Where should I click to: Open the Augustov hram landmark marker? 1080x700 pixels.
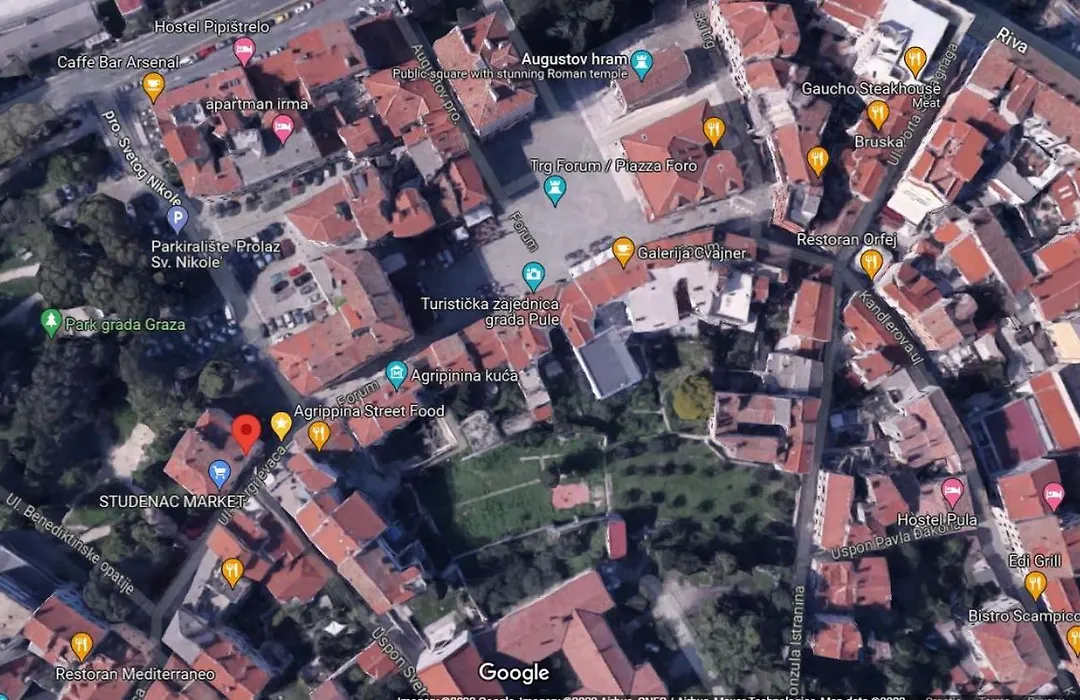642,65
